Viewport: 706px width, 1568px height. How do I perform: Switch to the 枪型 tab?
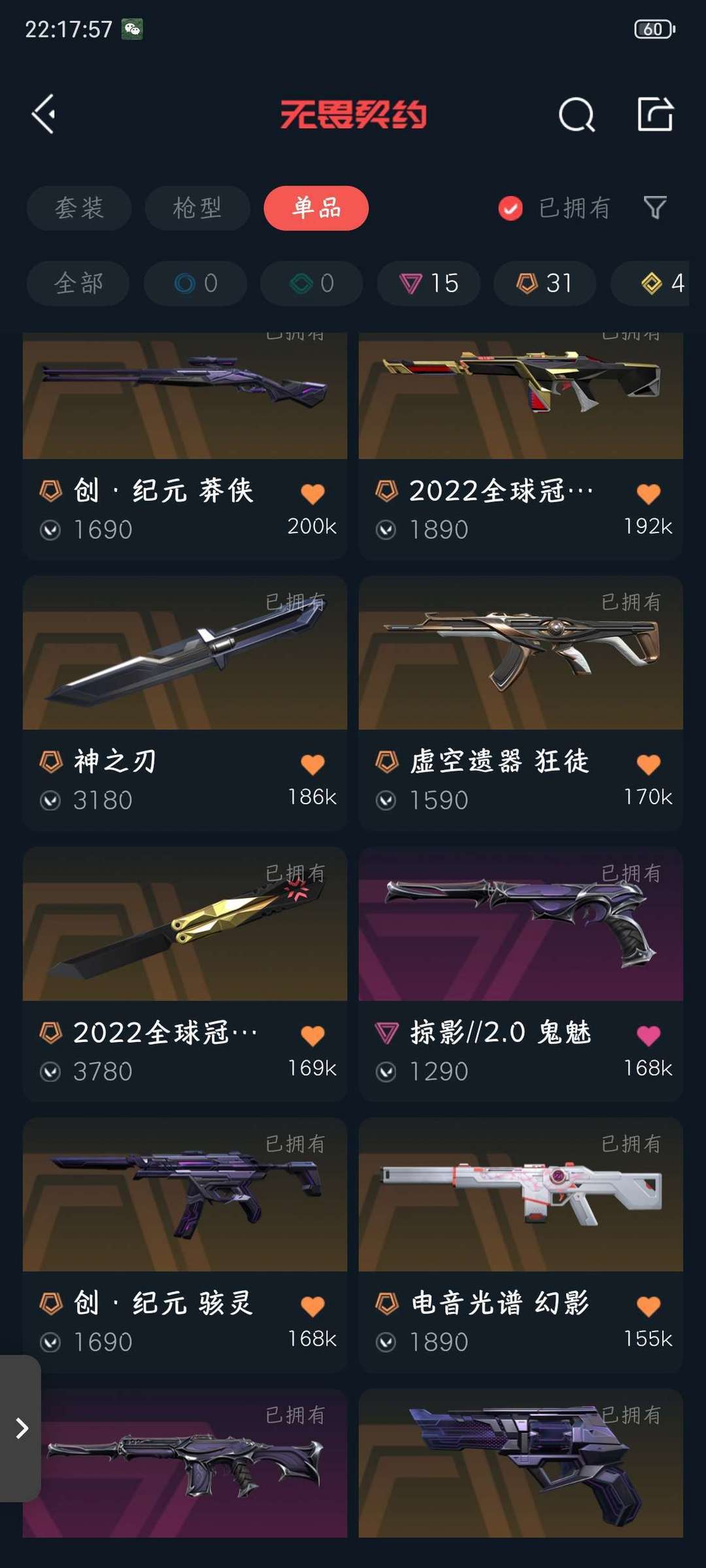click(197, 208)
